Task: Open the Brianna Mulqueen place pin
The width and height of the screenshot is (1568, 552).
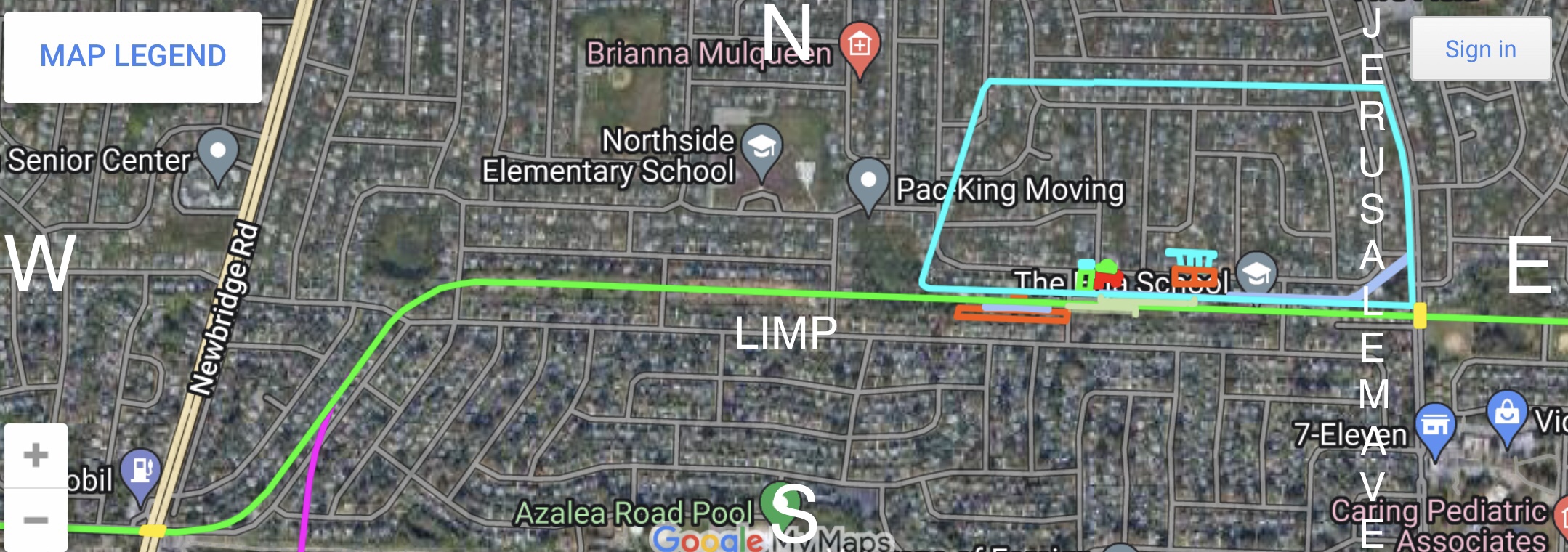Action: pyautogui.click(x=860, y=46)
